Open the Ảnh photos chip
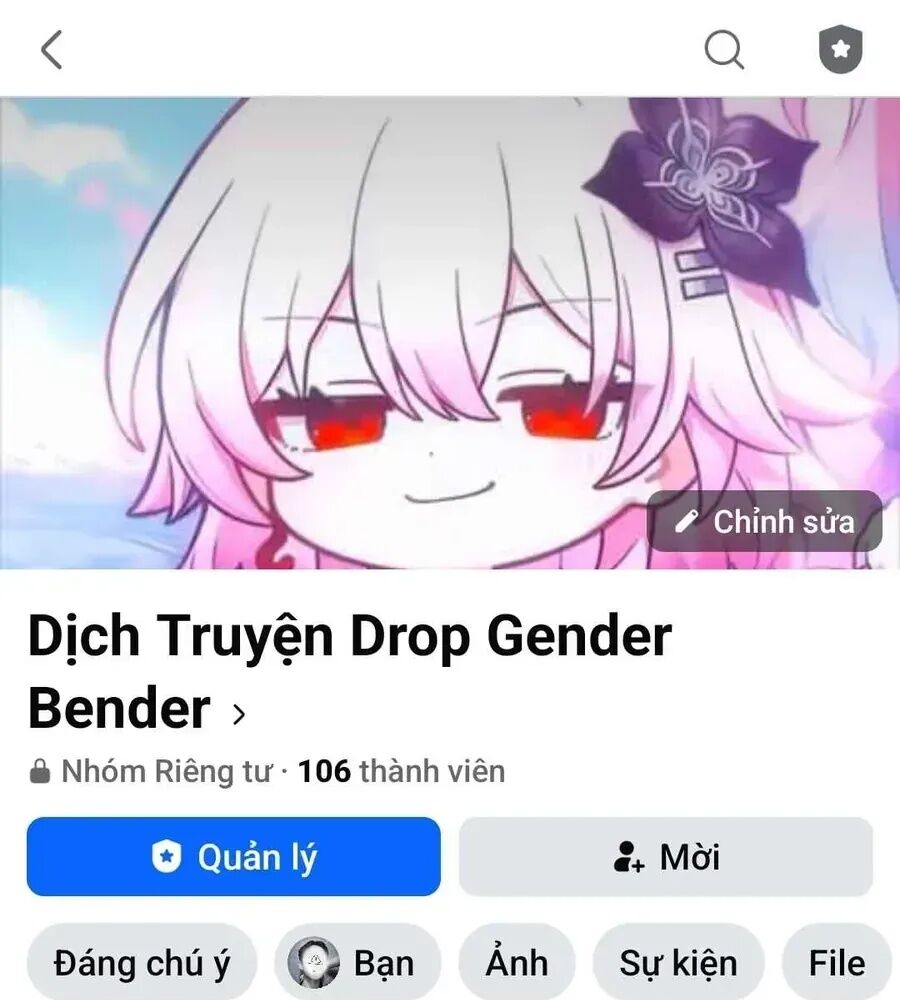This screenshot has width=900, height=1000. 517,963
